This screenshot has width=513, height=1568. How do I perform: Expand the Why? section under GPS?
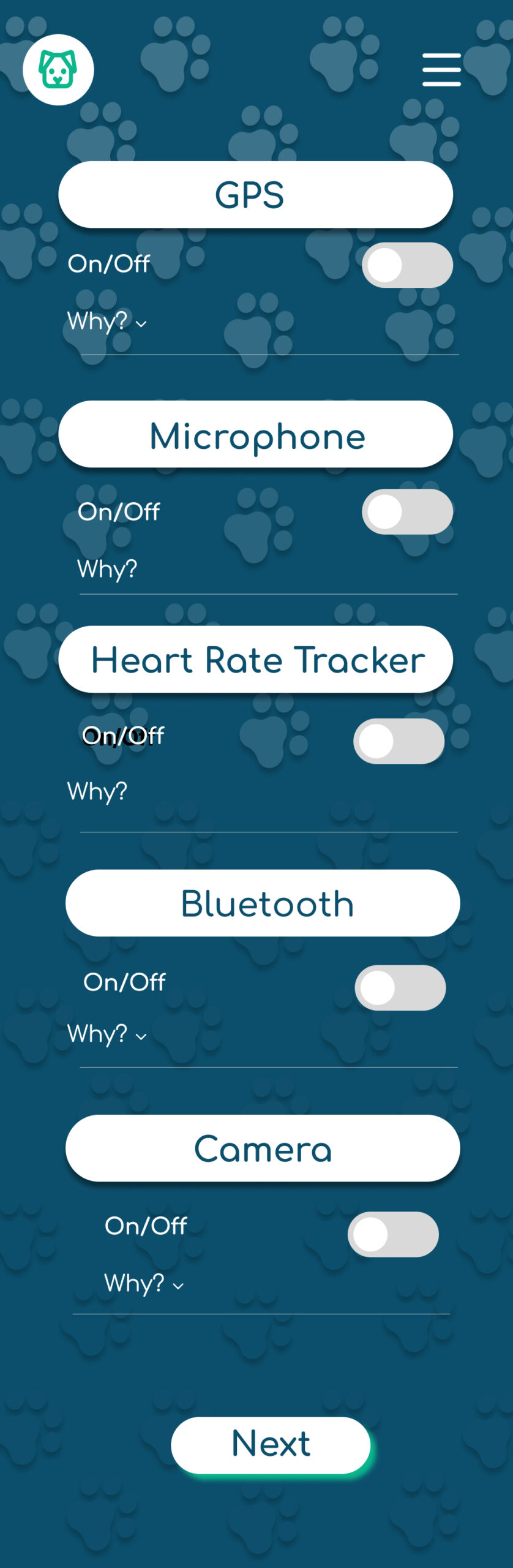(x=107, y=321)
